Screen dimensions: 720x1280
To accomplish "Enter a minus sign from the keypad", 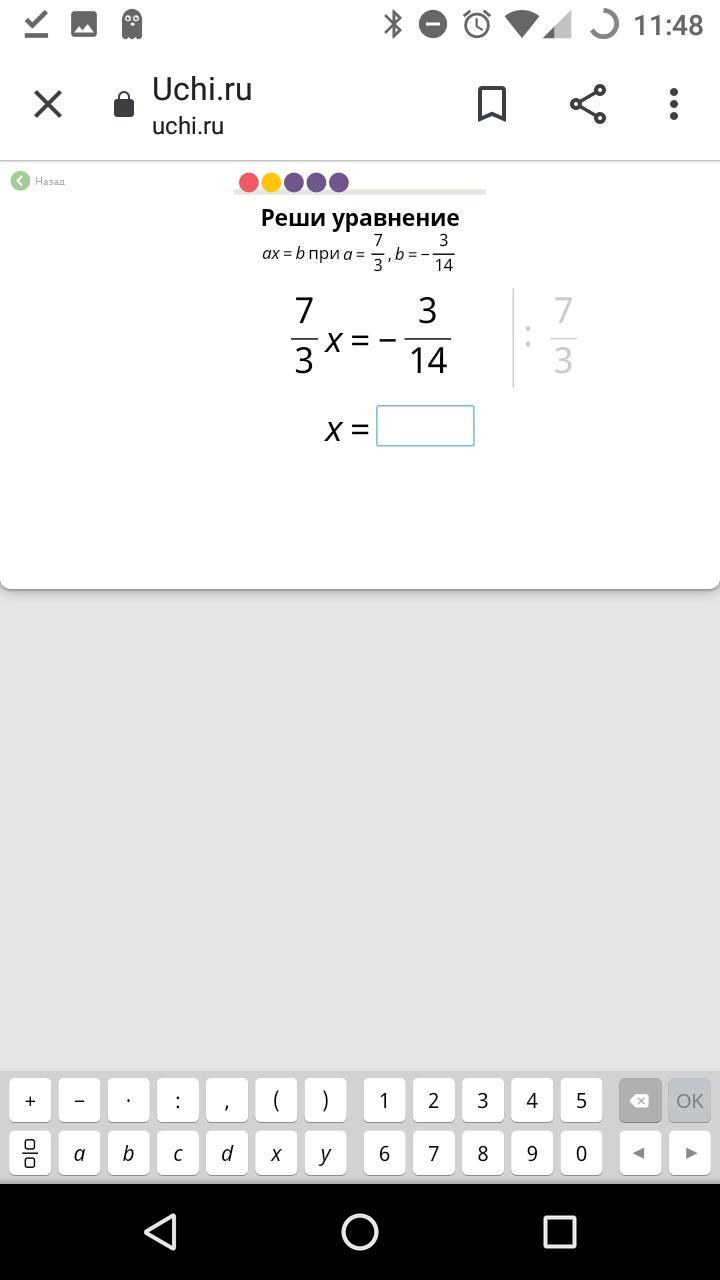I will (80, 1101).
